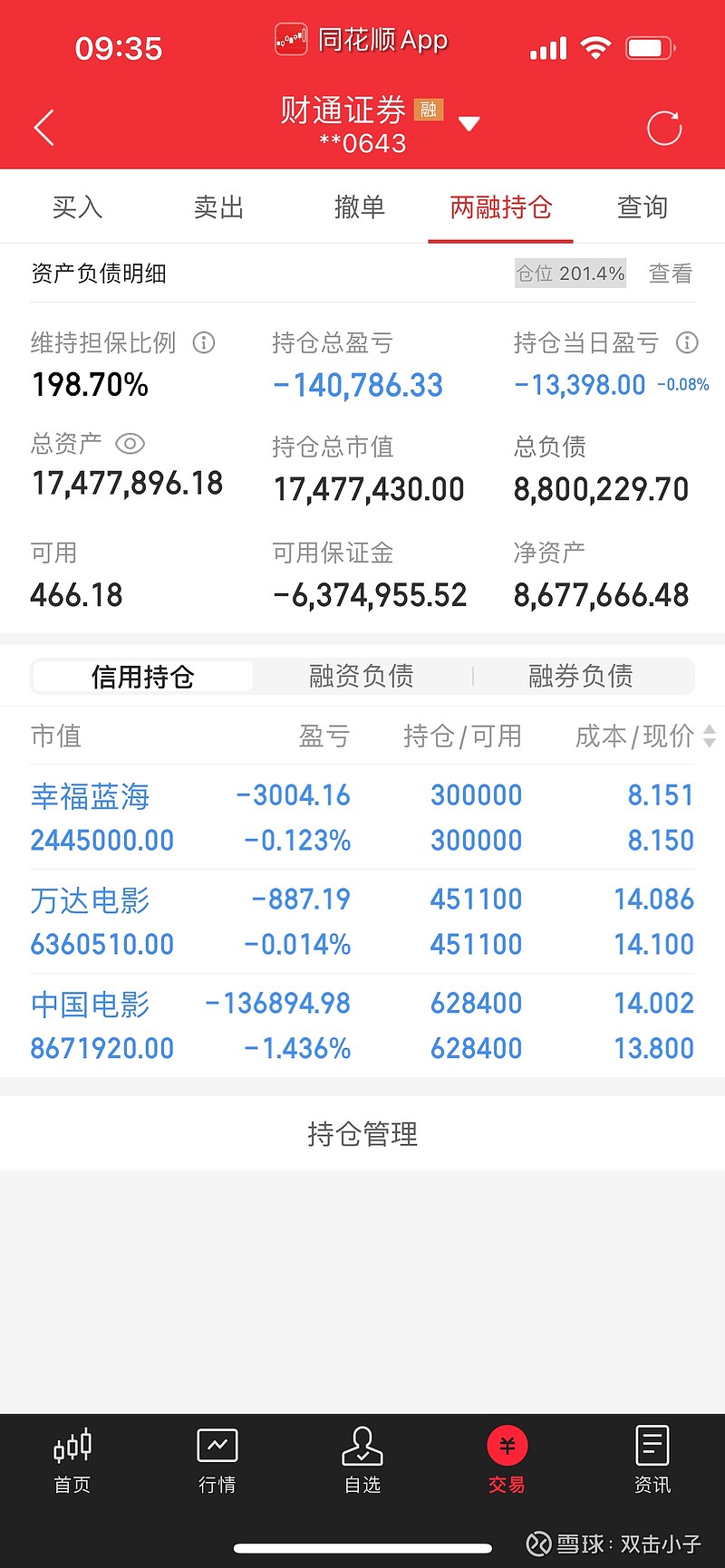Refresh the account data
Image resolution: width=725 pixels, height=1568 pixels.
tap(664, 128)
